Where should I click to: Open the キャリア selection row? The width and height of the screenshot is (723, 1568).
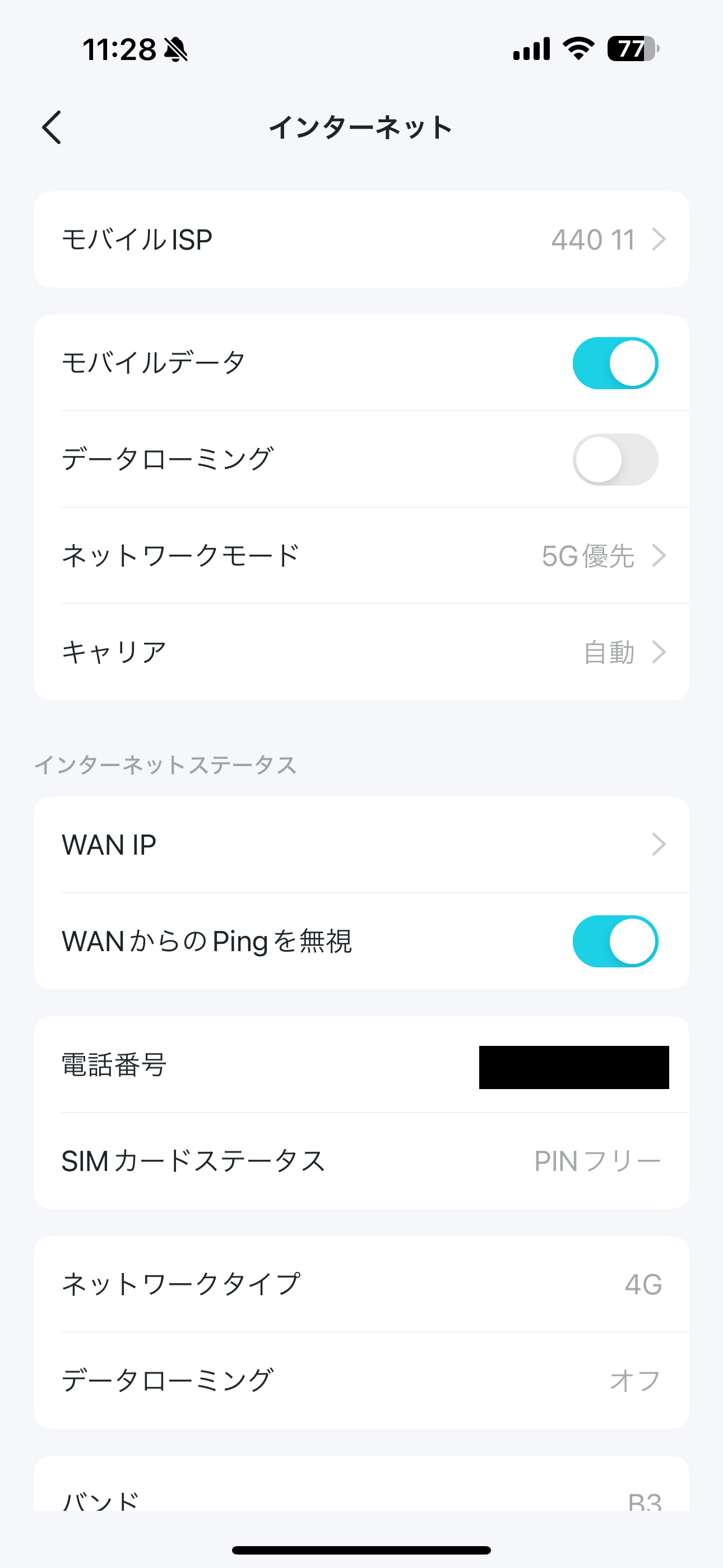coord(361,652)
